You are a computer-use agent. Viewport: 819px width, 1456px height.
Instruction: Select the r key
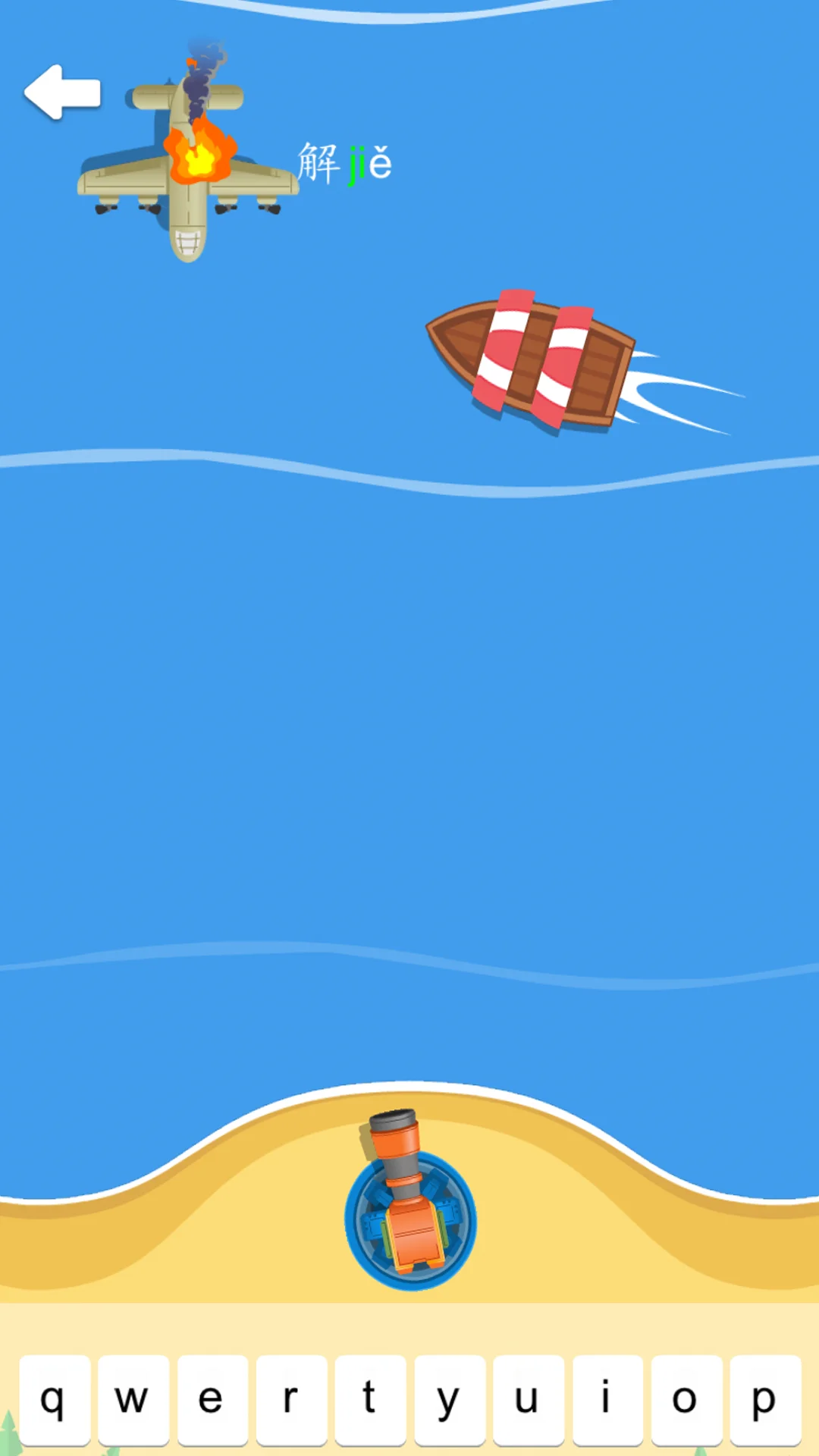pyautogui.click(x=291, y=1399)
